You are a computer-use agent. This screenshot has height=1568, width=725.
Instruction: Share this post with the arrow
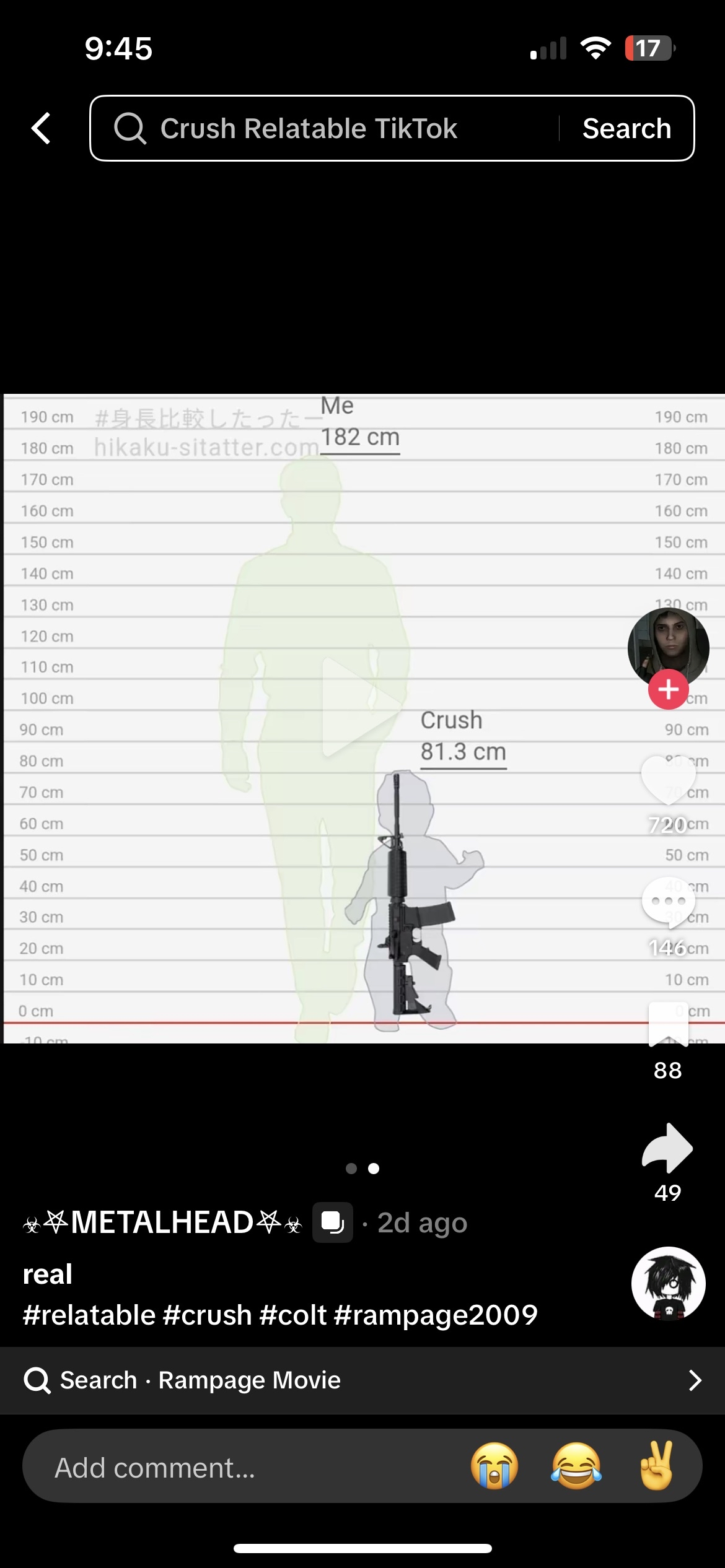pyautogui.click(x=668, y=1148)
